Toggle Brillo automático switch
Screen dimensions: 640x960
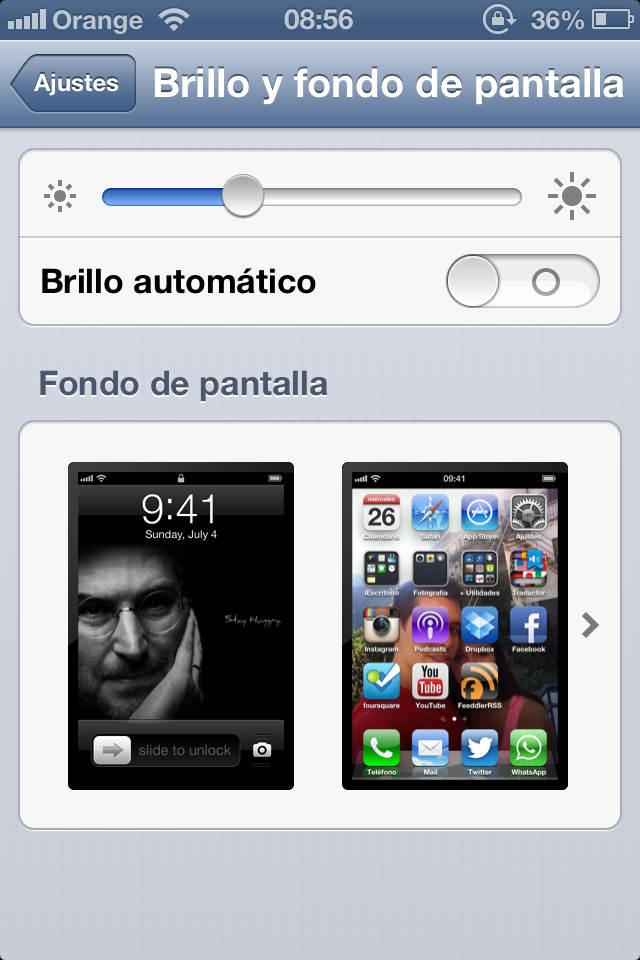(x=523, y=282)
